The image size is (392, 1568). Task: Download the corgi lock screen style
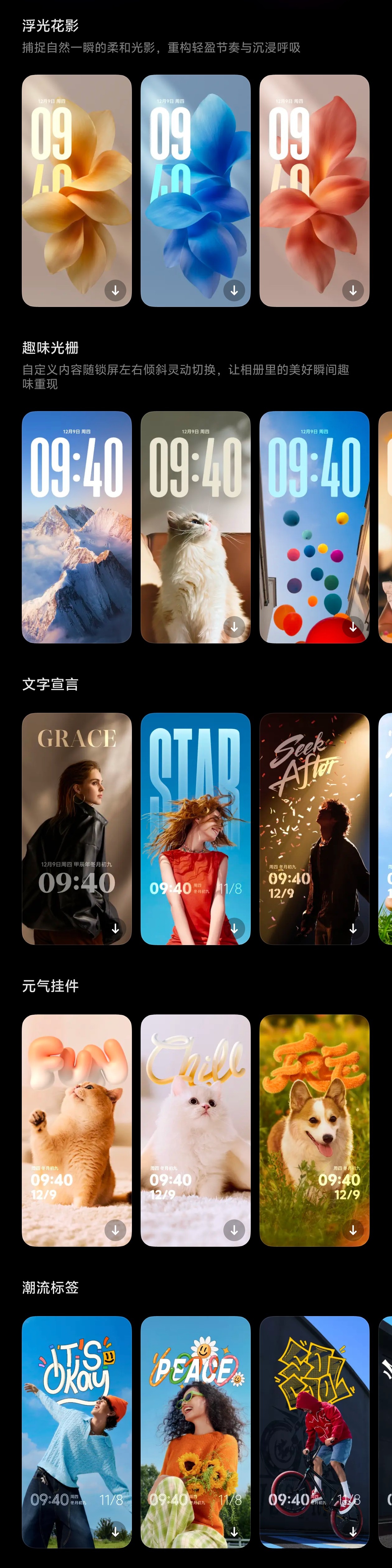353,1230
